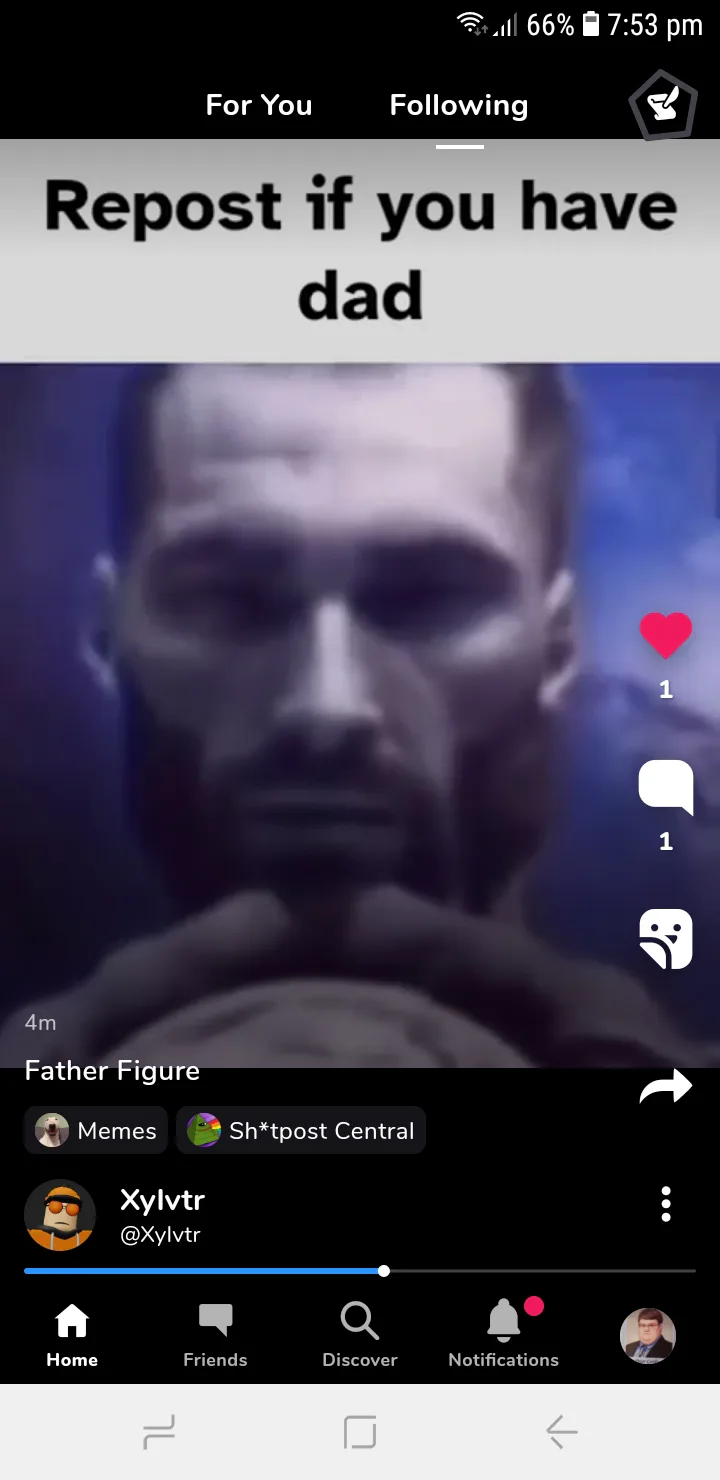This screenshot has width=720, height=1480.
Task: Switch to the Friends tab
Action: [x=215, y=1335]
